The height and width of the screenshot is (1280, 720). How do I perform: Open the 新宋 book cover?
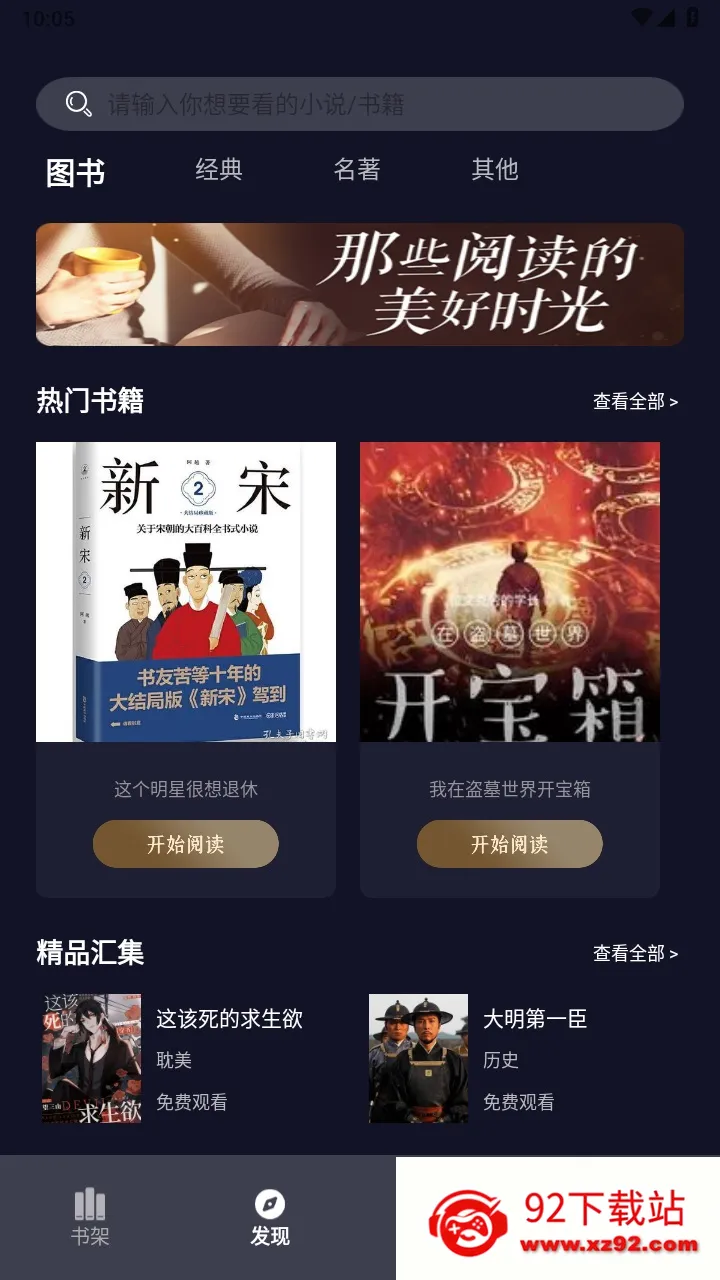click(186, 592)
